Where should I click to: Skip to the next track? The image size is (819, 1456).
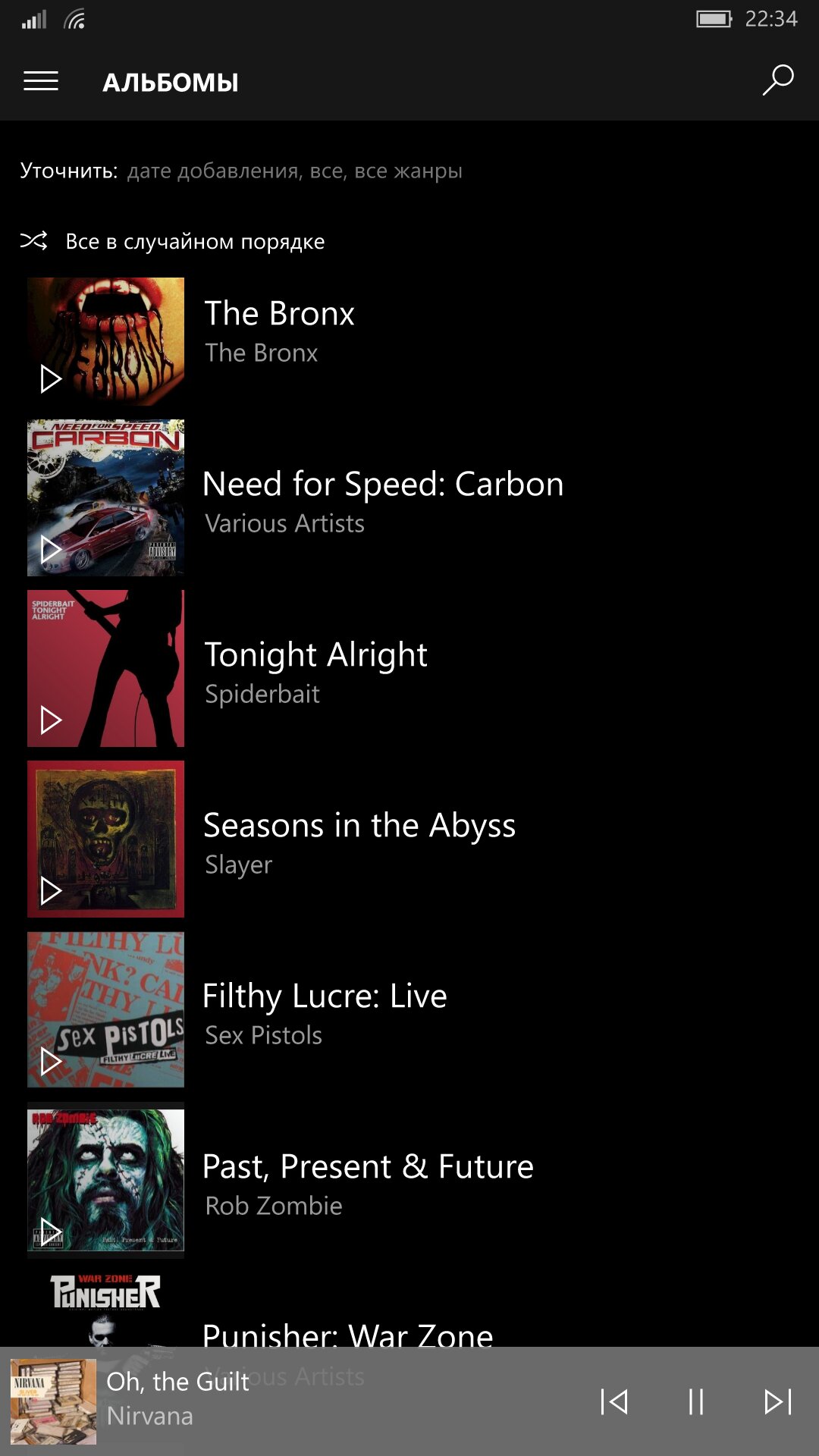pos(778,1401)
